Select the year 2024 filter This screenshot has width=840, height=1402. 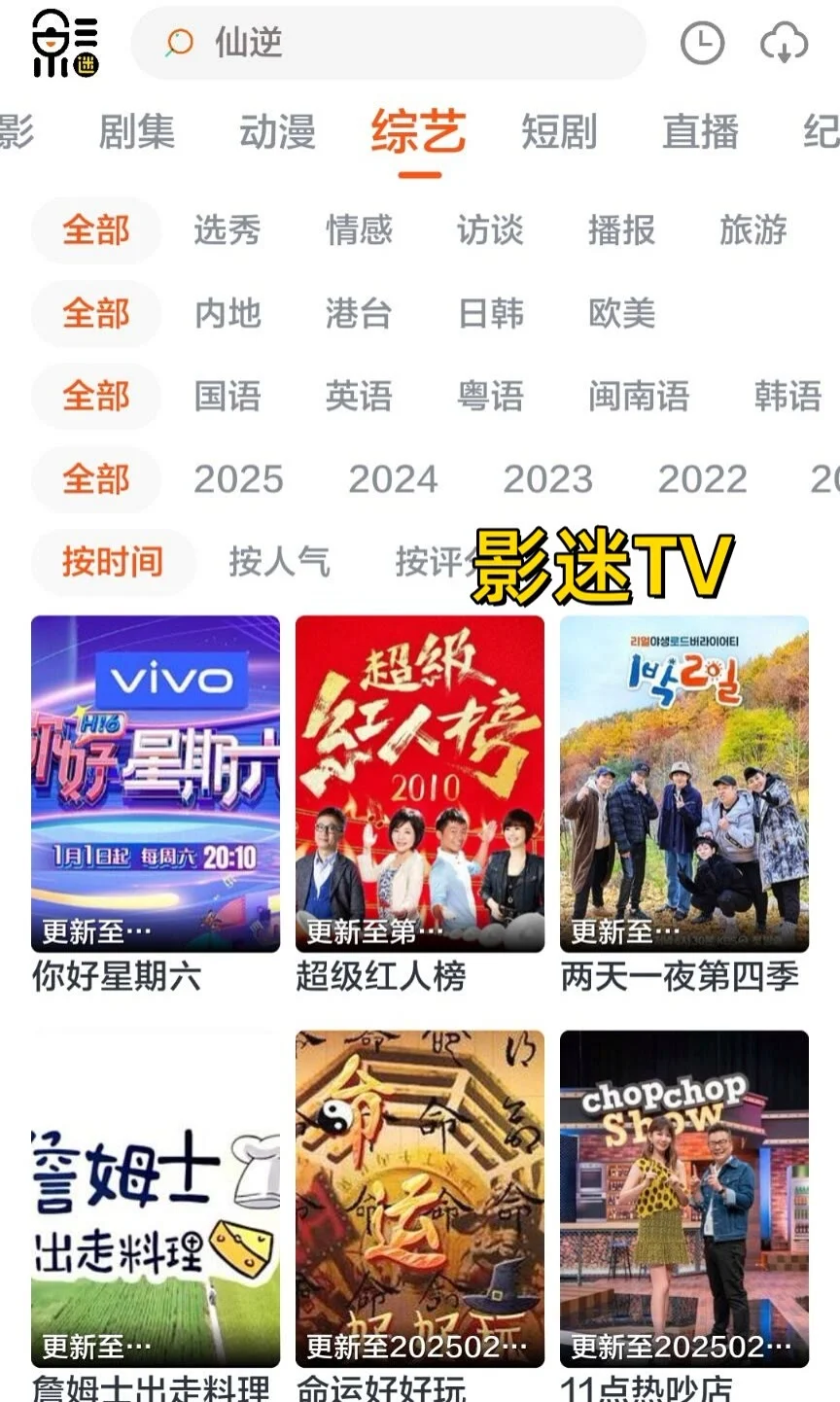393,479
